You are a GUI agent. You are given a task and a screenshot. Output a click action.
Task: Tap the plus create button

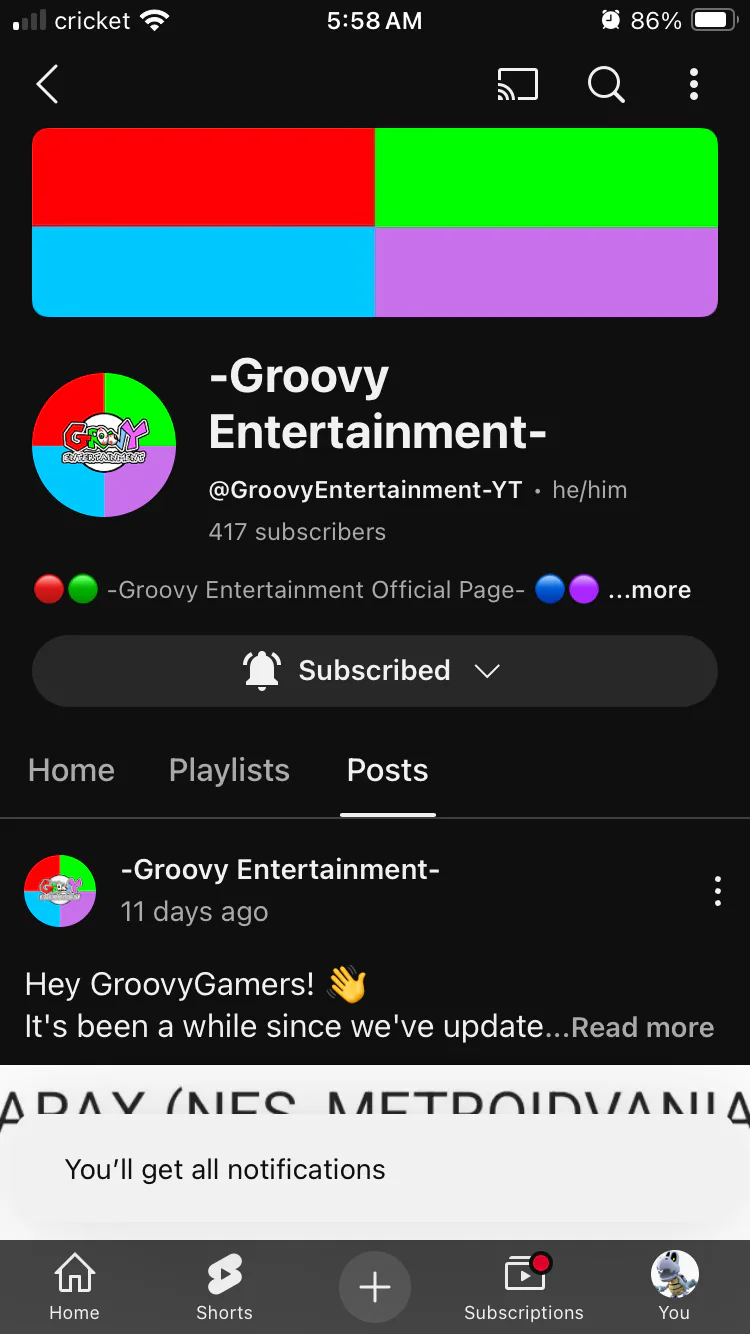point(375,1287)
